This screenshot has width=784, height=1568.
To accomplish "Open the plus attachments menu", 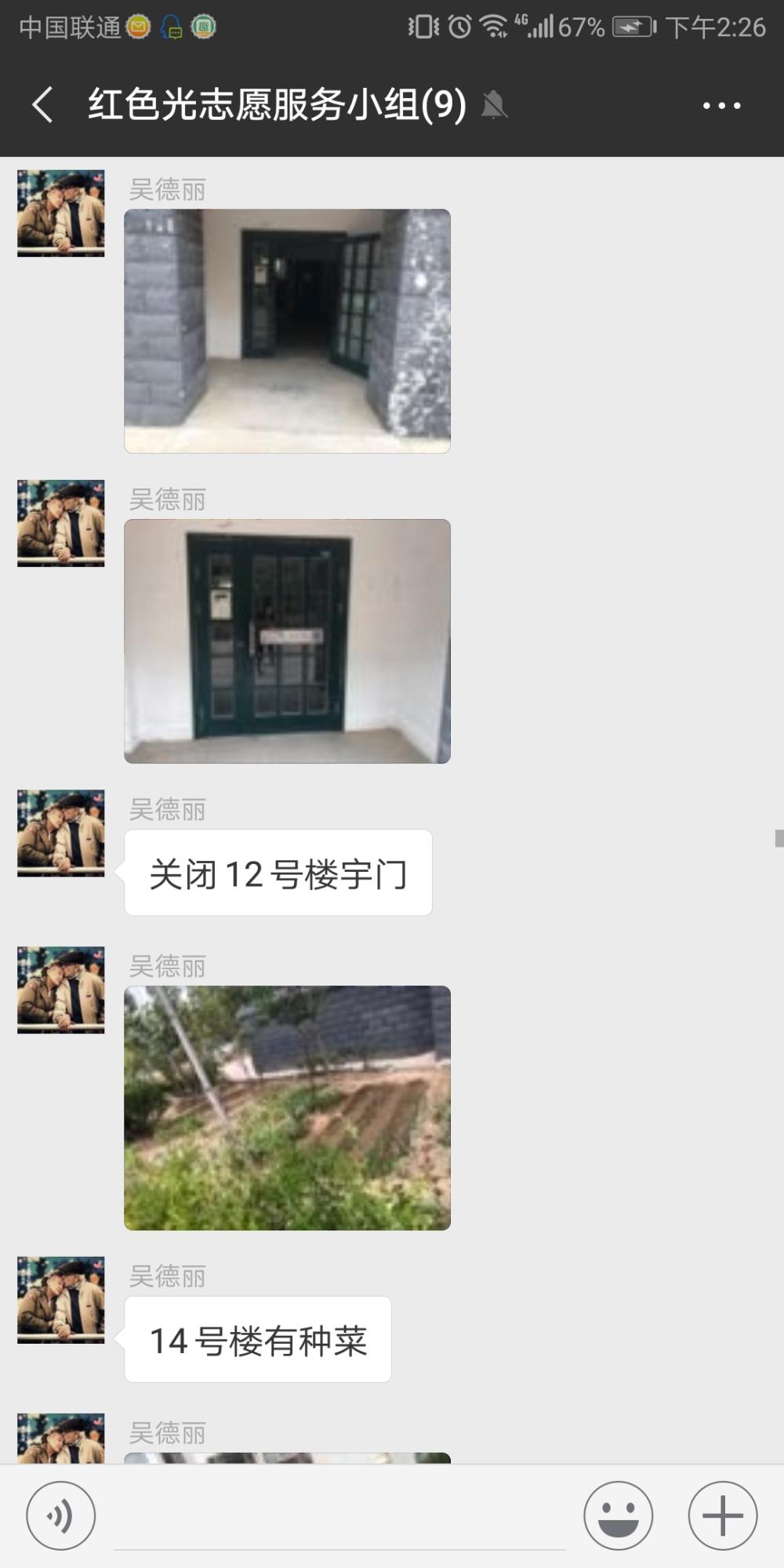I will coord(723,1515).
